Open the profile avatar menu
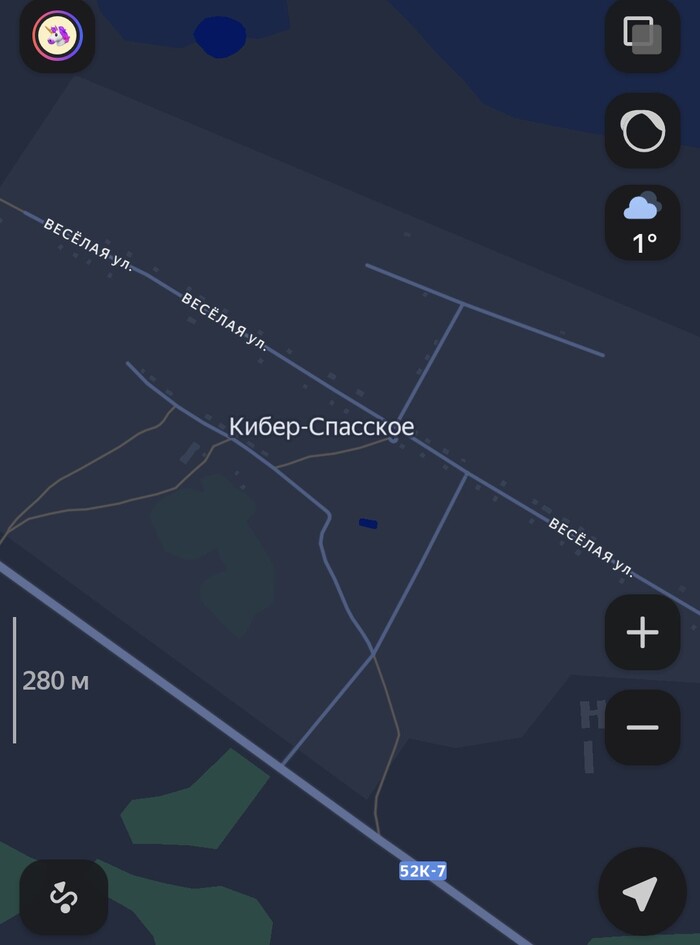The width and height of the screenshot is (700, 945). click(58, 36)
